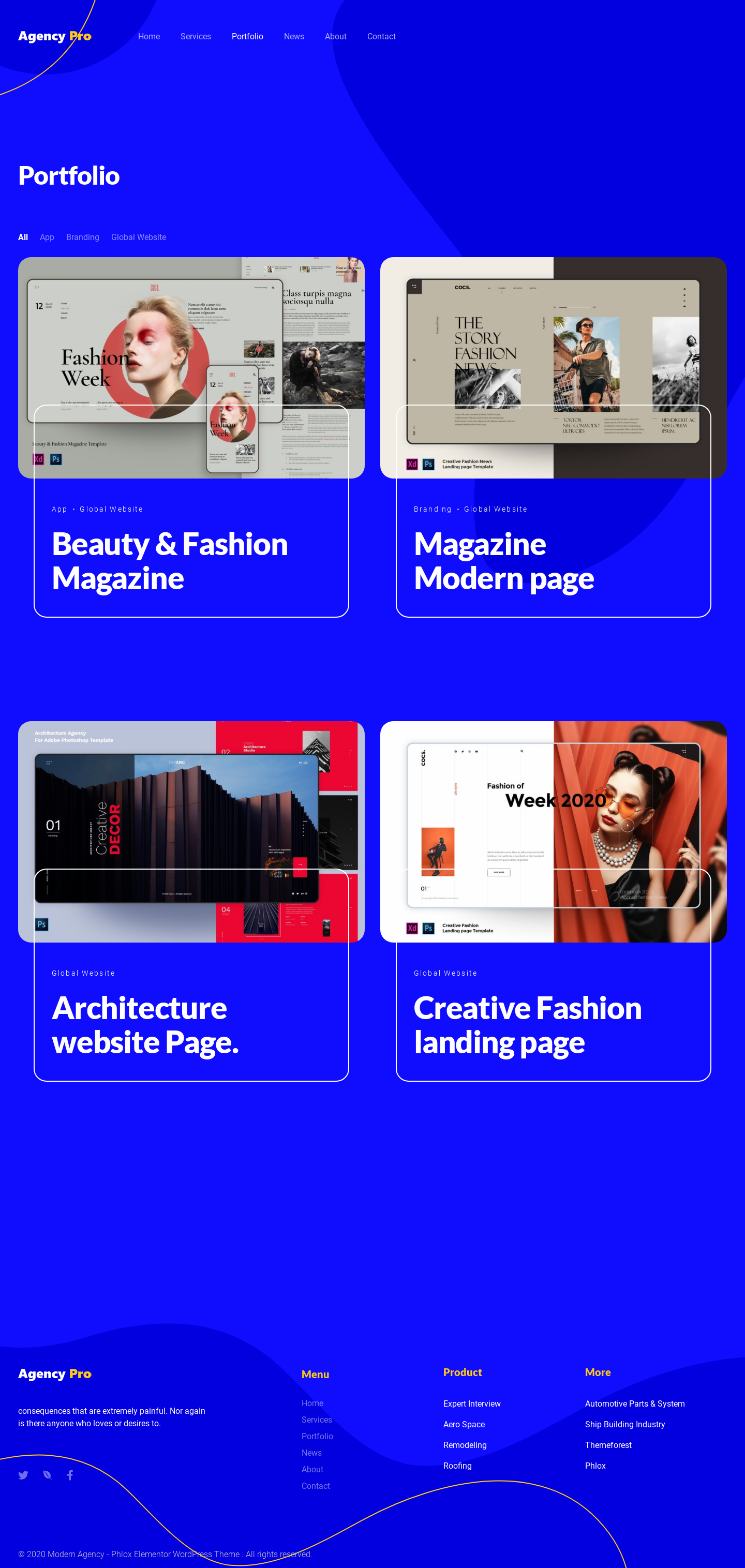Open the Magazine Modern page project

click(503, 561)
